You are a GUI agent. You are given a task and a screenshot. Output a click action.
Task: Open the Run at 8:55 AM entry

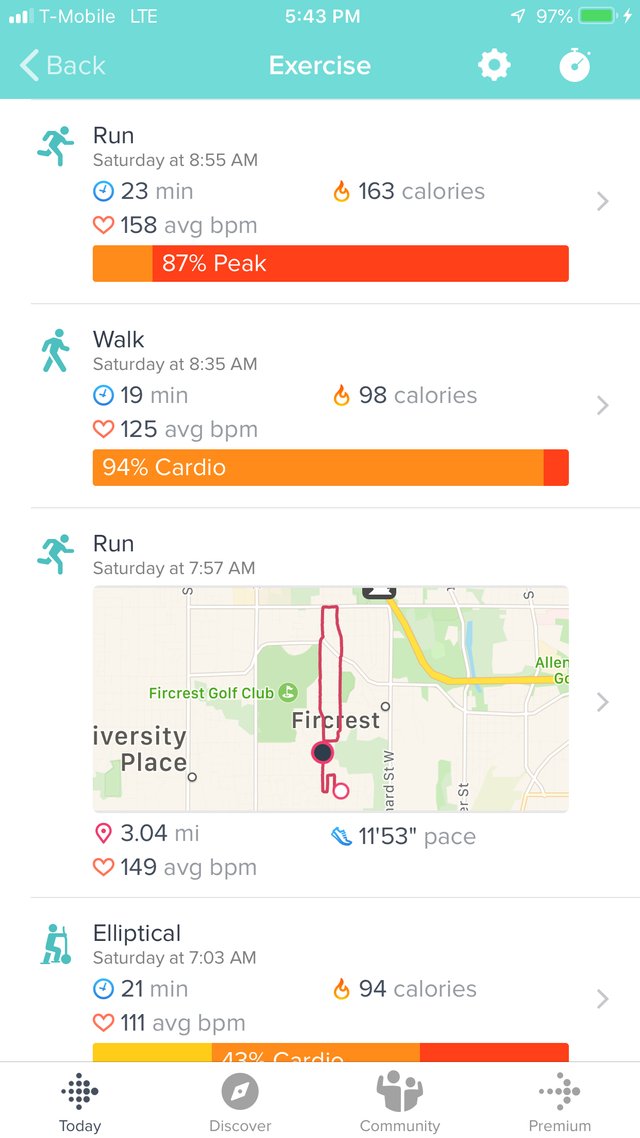click(320, 202)
